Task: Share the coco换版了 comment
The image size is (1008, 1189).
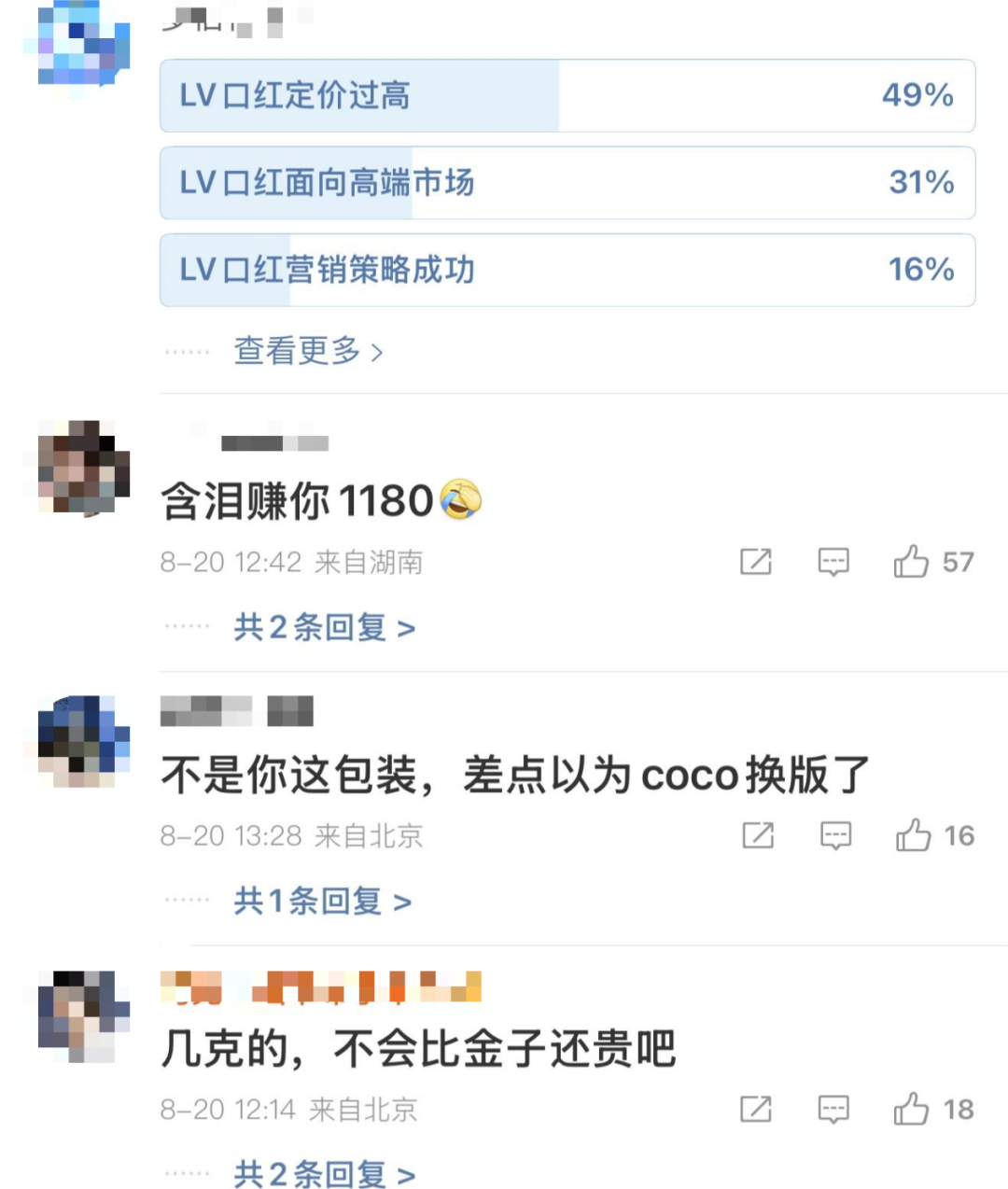Action: [758, 835]
